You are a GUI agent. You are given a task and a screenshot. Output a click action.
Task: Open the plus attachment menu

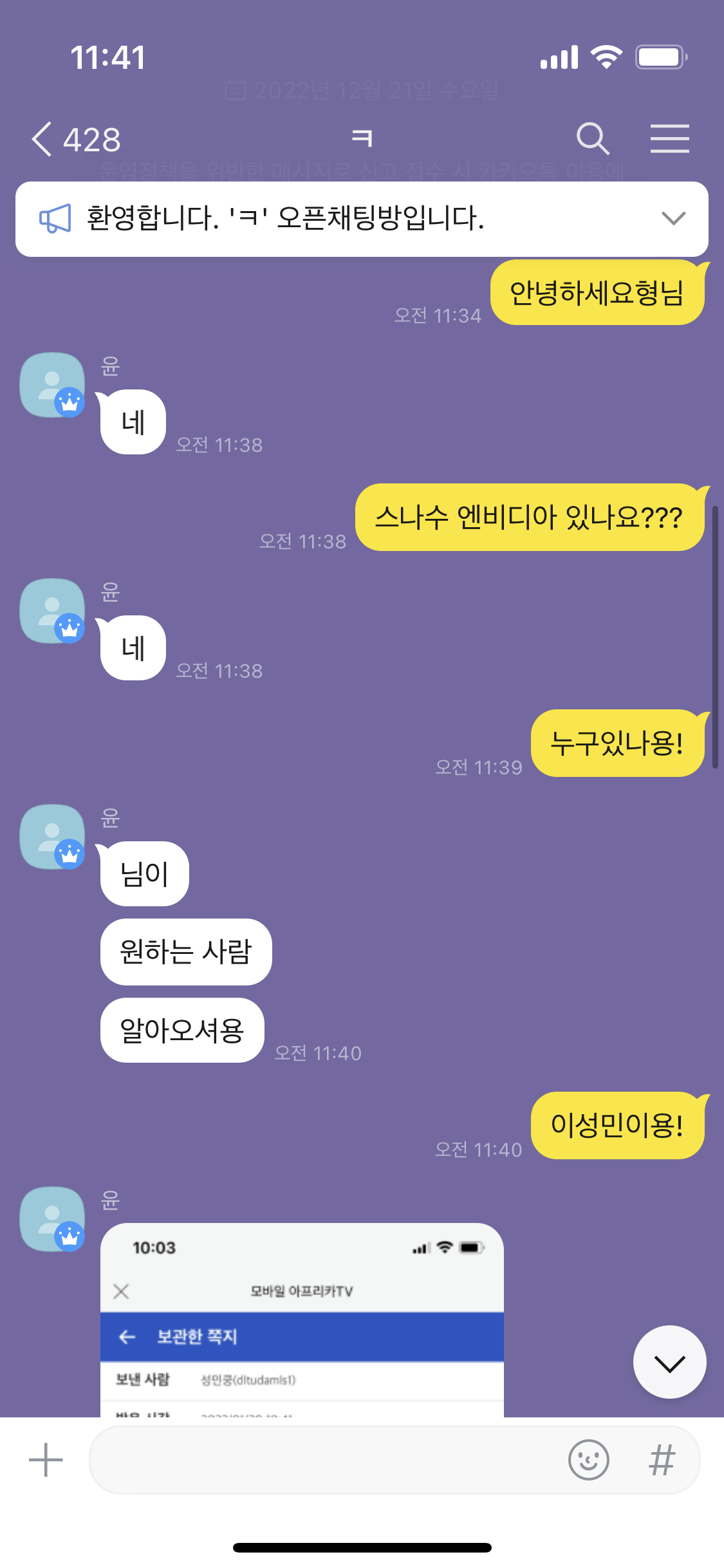click(46, 1460)
